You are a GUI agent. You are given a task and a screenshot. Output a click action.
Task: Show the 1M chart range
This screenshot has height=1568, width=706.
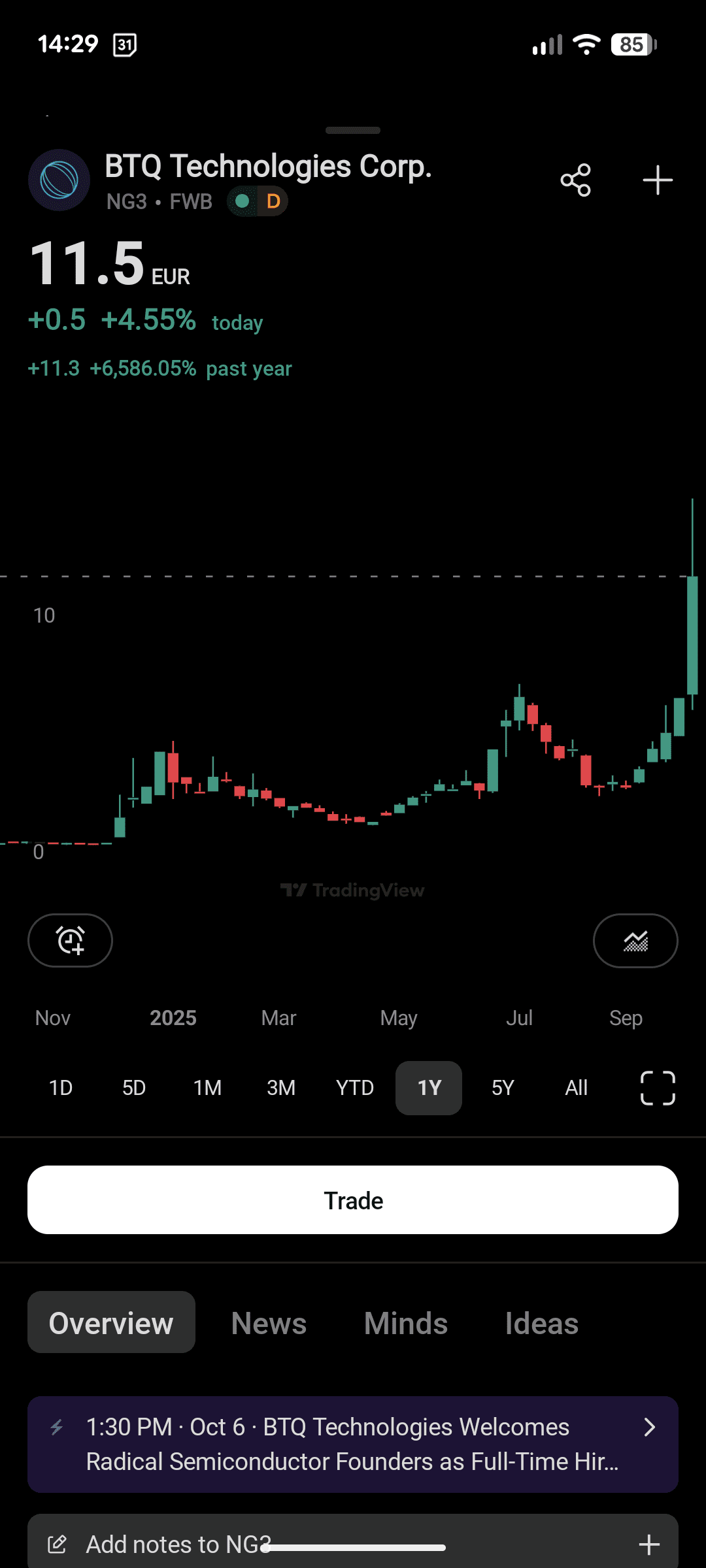coord(207,1088)
